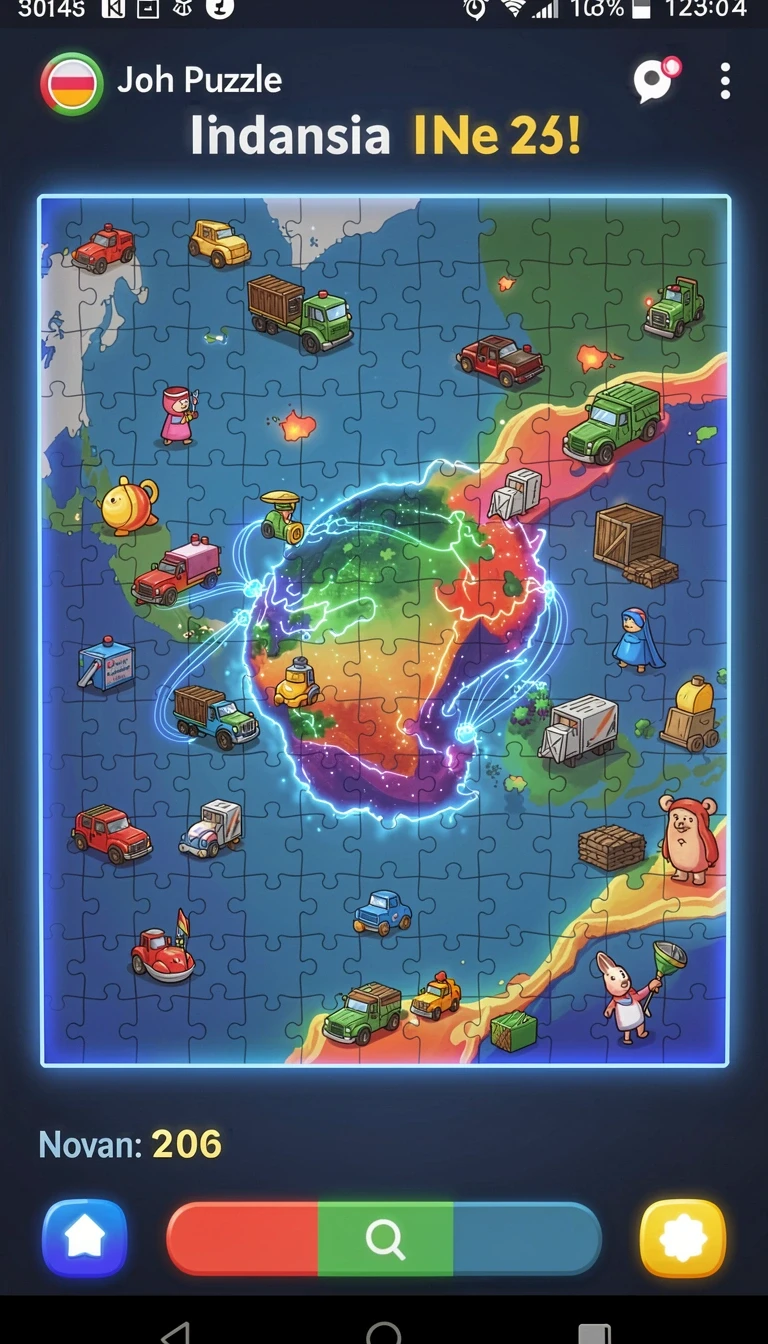Select the red segment of the bar

coord(242,1239)
